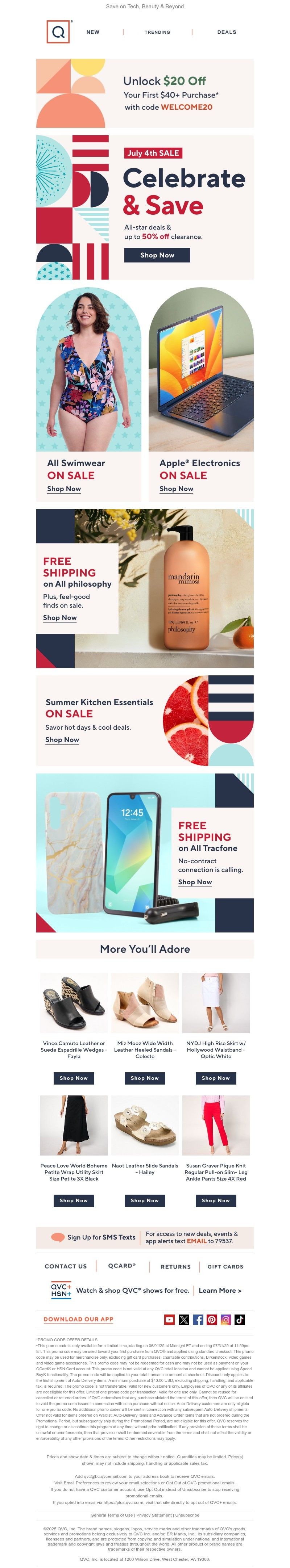
Task: Open the RETURNS link
Action: 175,1267
